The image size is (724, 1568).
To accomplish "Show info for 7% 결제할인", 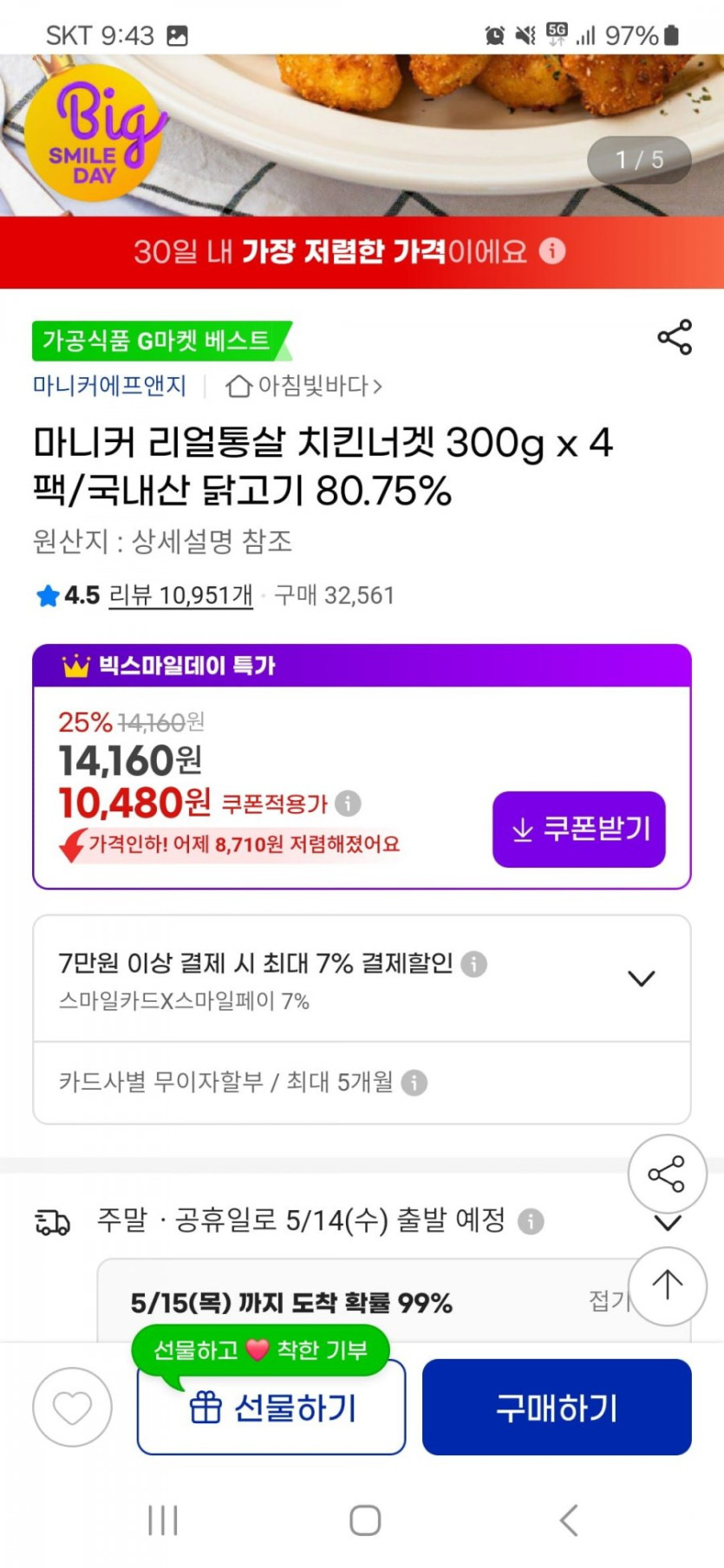I will [x=473, y=964].
